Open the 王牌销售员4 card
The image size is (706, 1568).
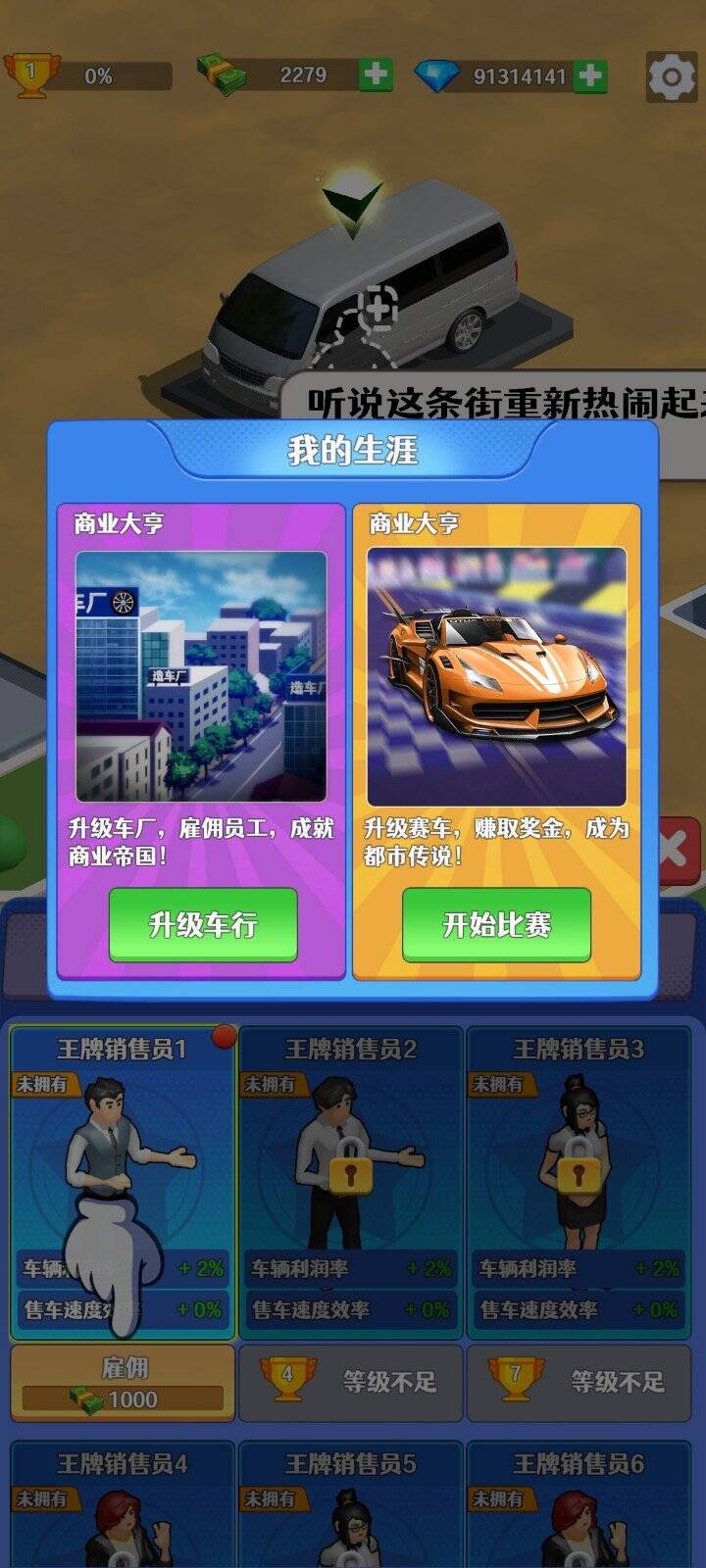[124, 1504]
